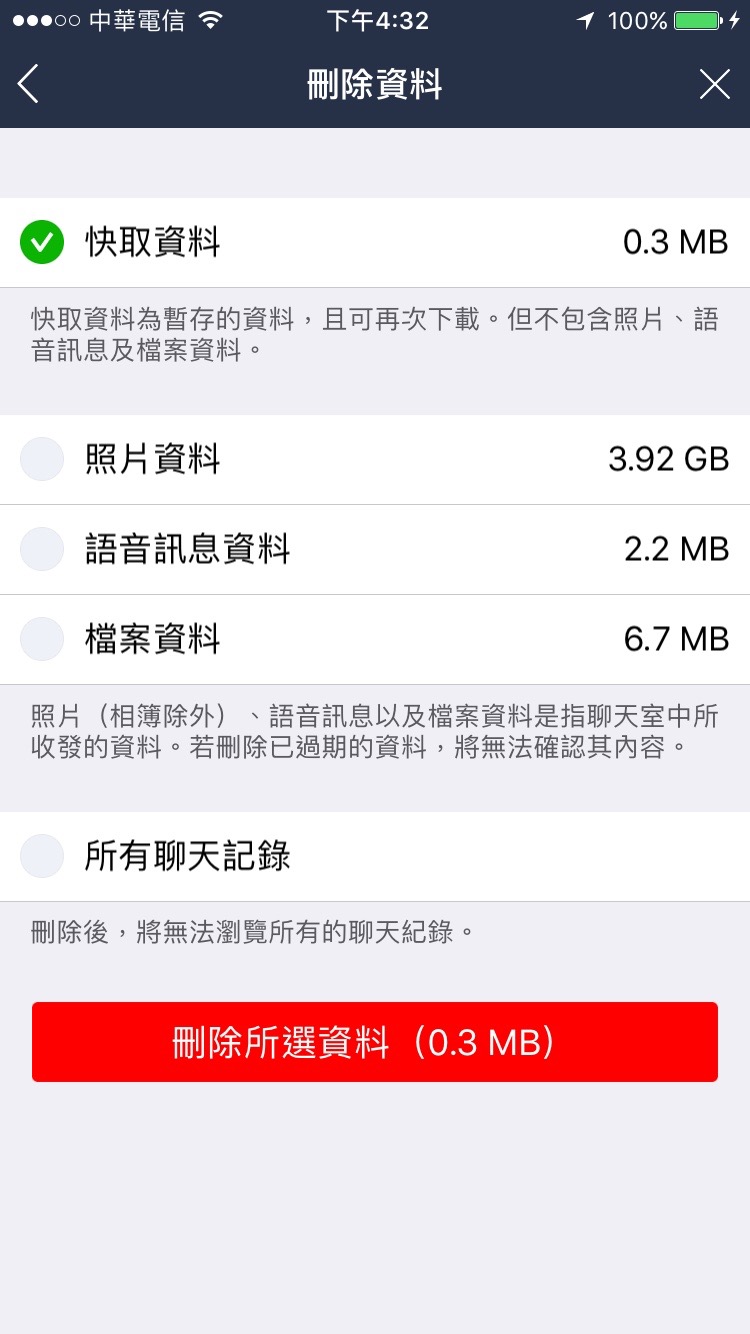Tap the red 刪除所選資料 button
The width and height of the screenshot is (750, 1334).
coord(375,1042)
